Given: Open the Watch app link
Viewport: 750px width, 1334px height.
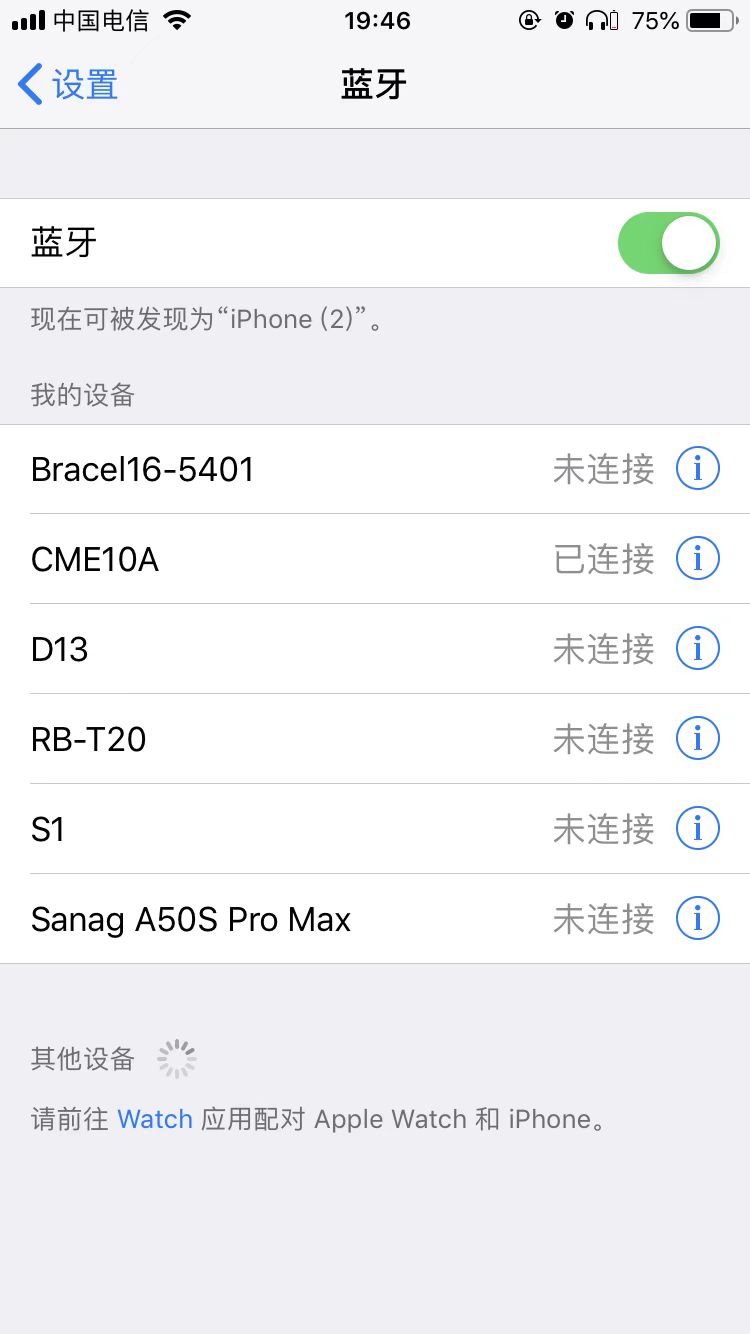Looking at the screenshot, I should tap(155, 1119).
